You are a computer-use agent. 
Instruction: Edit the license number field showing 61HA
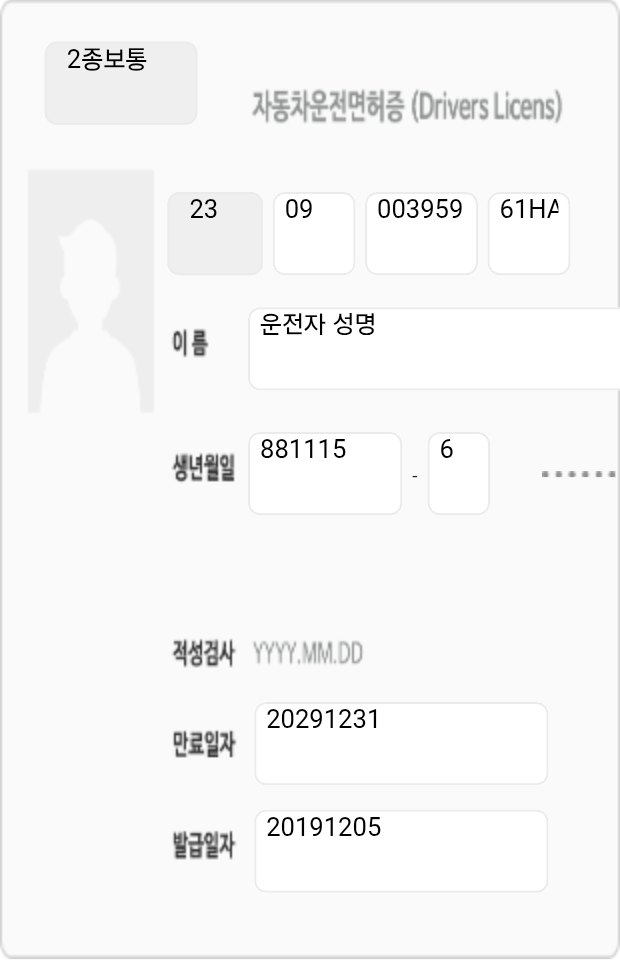coord(528,233)
